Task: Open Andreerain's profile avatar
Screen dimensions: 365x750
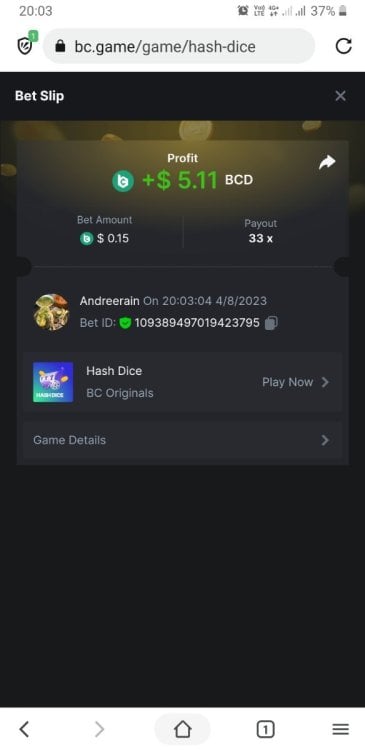Action: pyautogui.click(x=51, y=312)
